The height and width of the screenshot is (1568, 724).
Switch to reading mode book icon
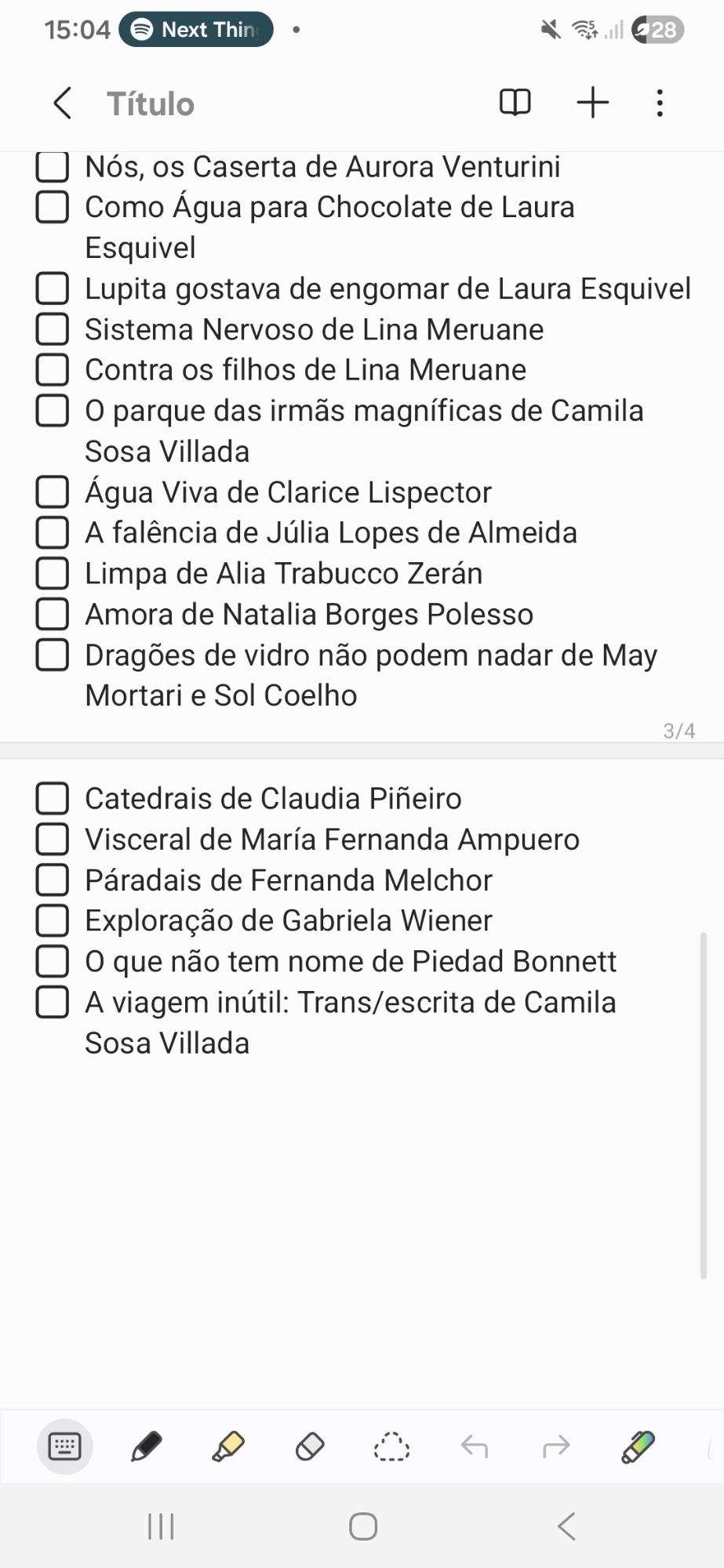click(x=515, y=103)
